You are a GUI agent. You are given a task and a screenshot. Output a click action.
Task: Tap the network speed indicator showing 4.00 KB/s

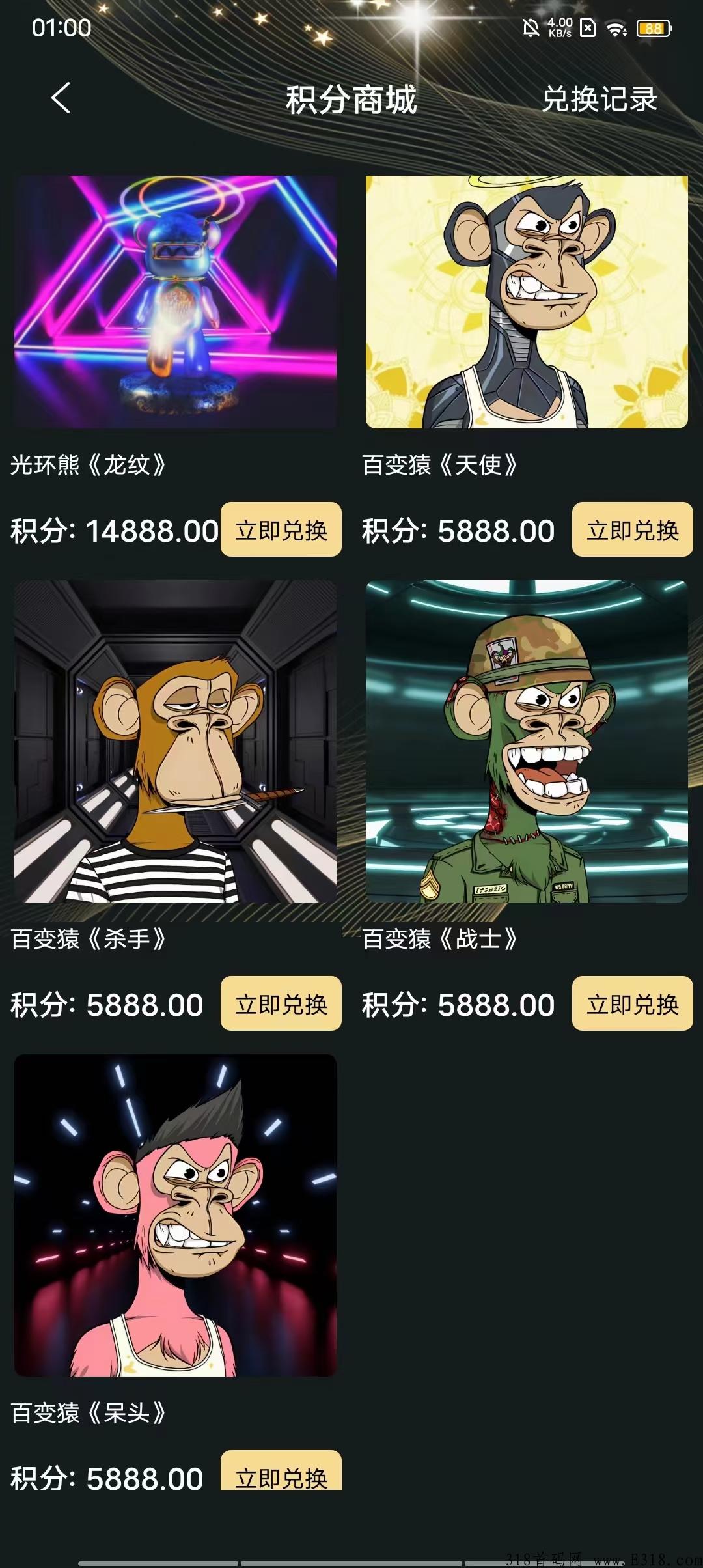tap(560, 27)
